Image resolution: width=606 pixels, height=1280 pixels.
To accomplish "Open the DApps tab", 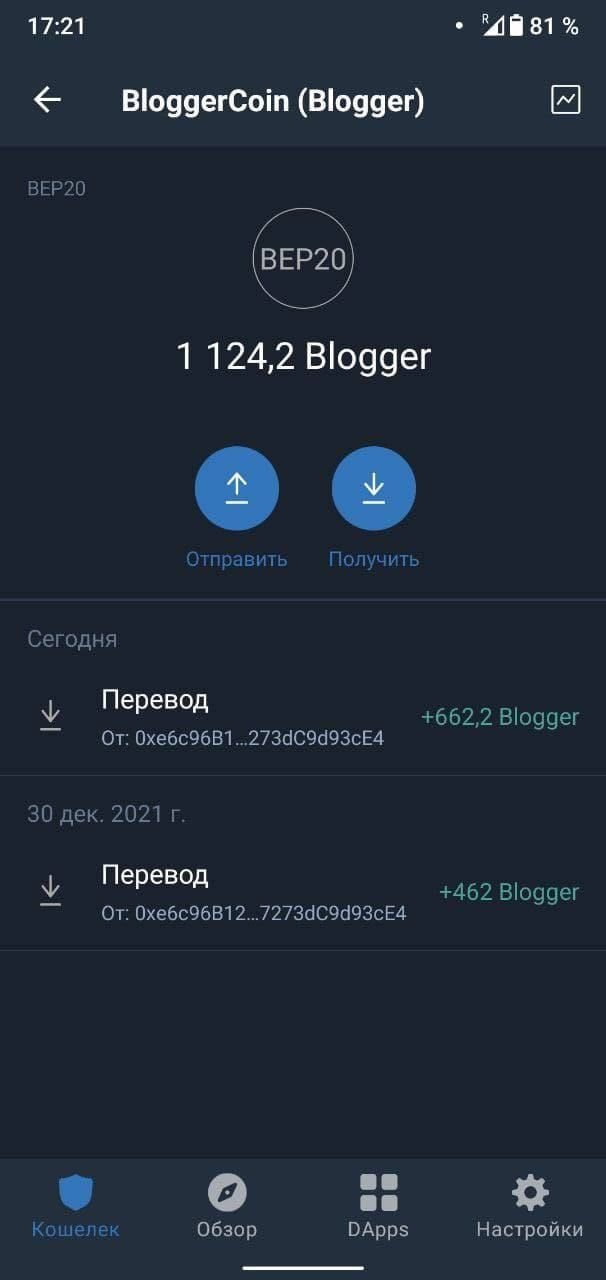I will 378,1207.
